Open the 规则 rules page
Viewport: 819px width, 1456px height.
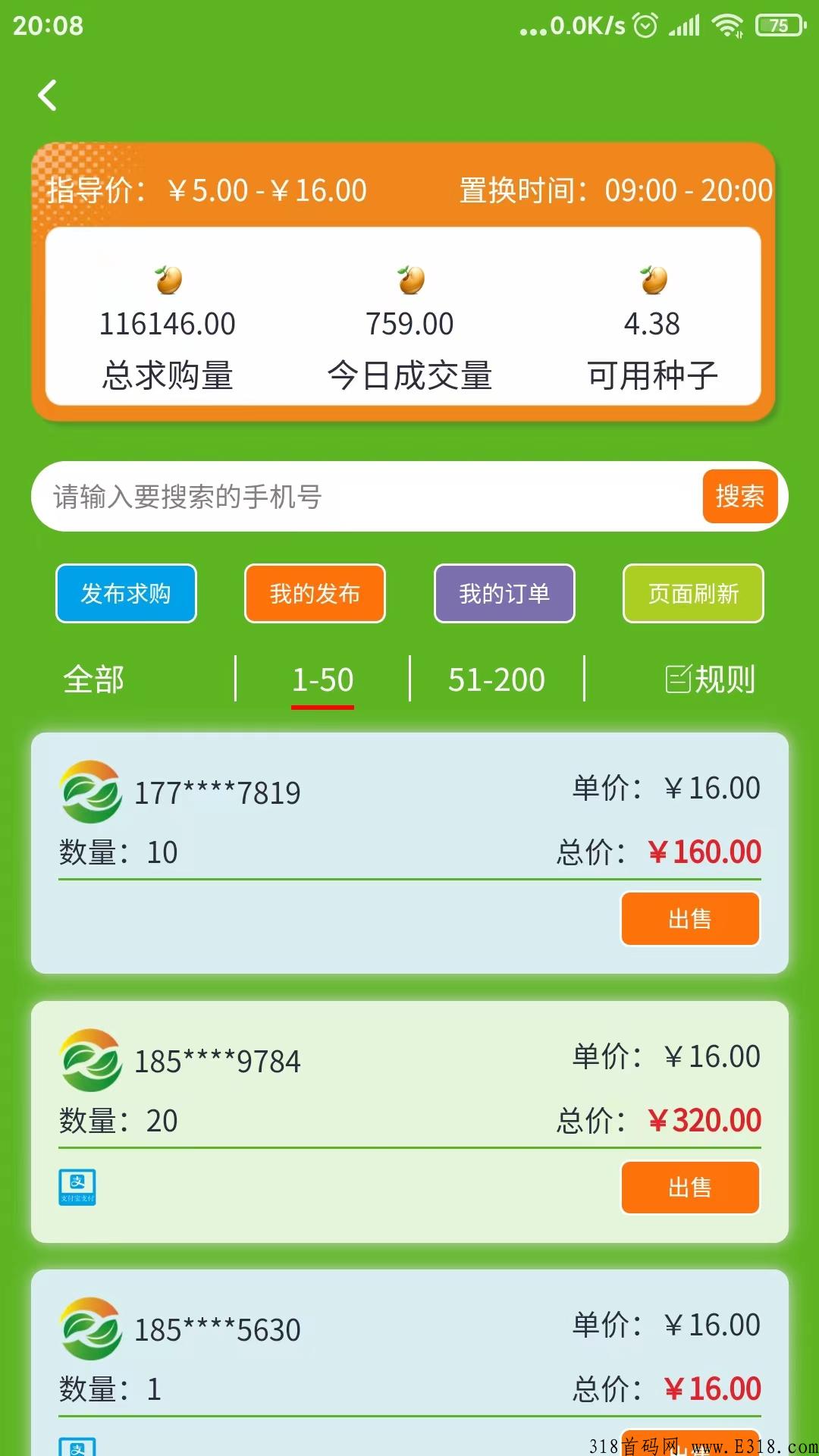click(711, 679)
